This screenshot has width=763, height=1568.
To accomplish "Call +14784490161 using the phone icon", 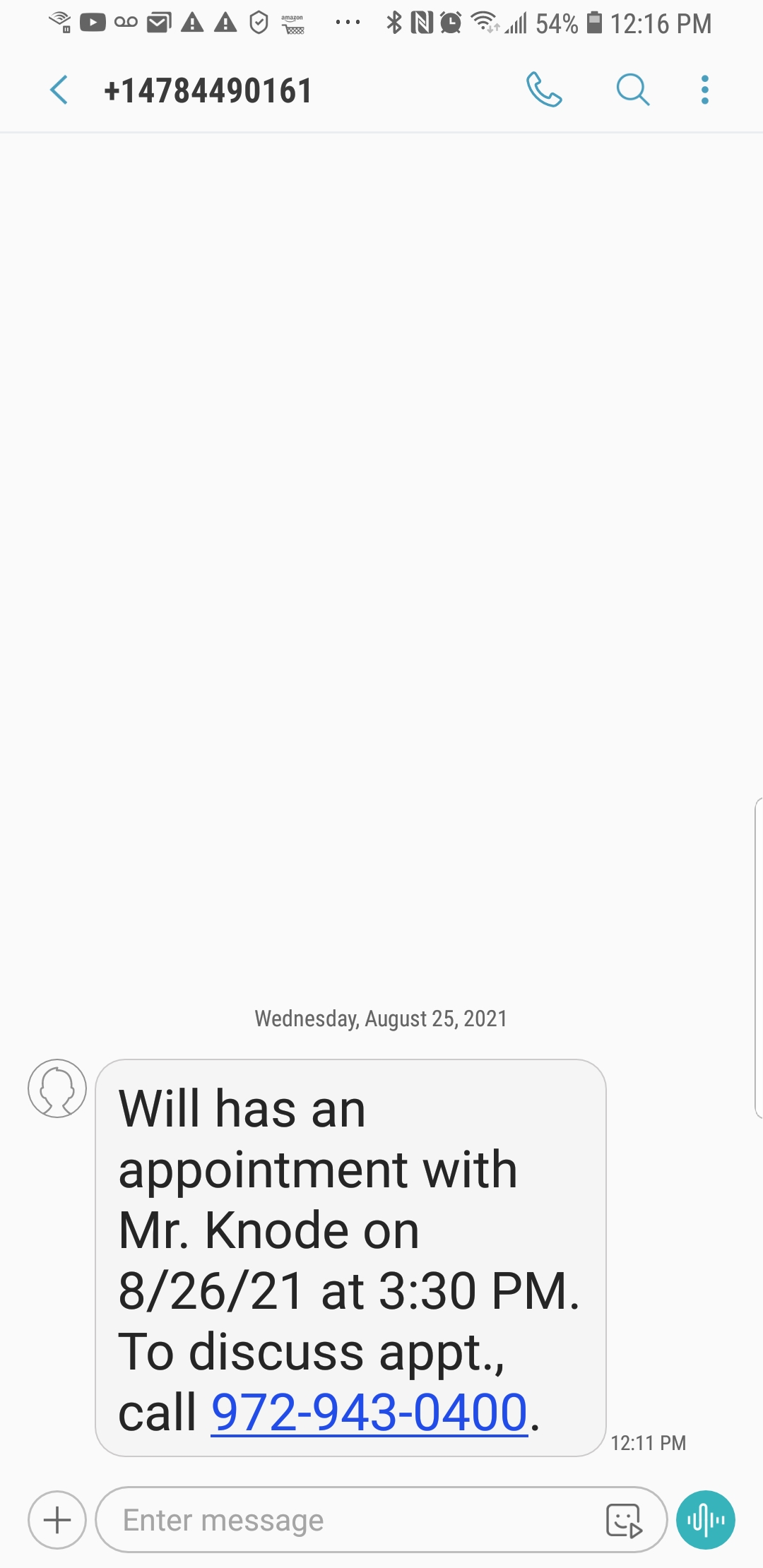I will pos(544,90).
